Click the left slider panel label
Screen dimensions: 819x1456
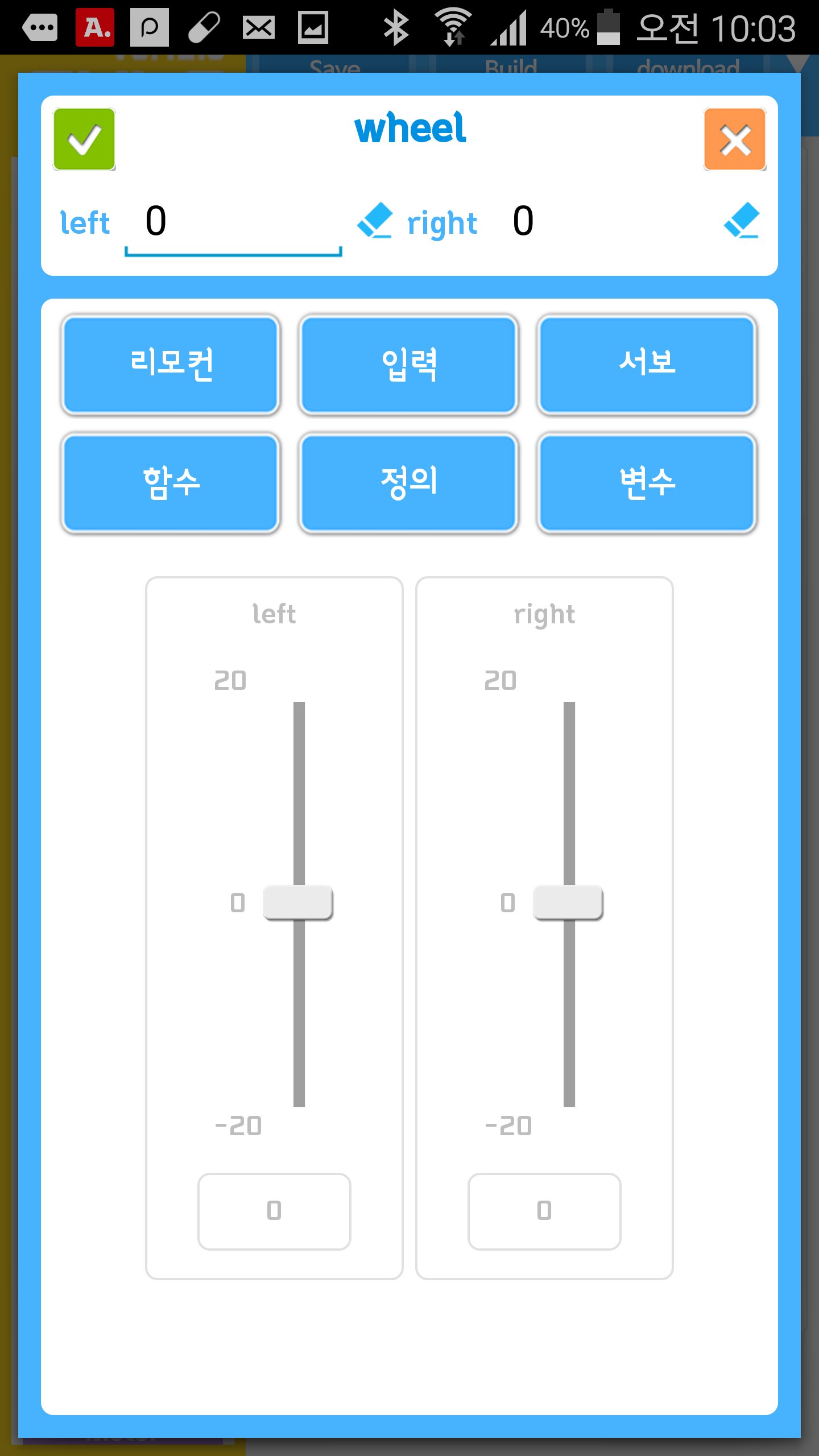[275, 613]
